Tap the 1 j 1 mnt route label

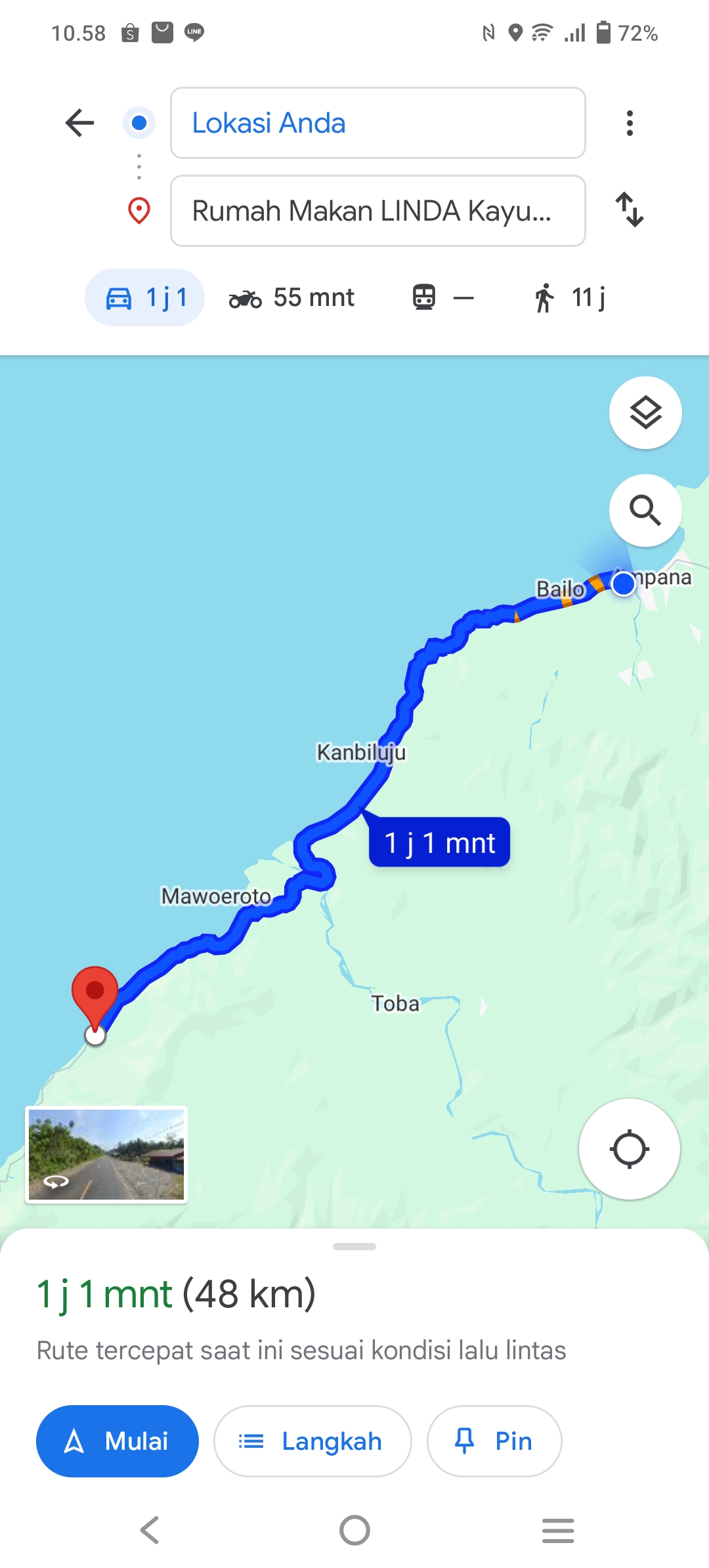click(x=439, y=842)
